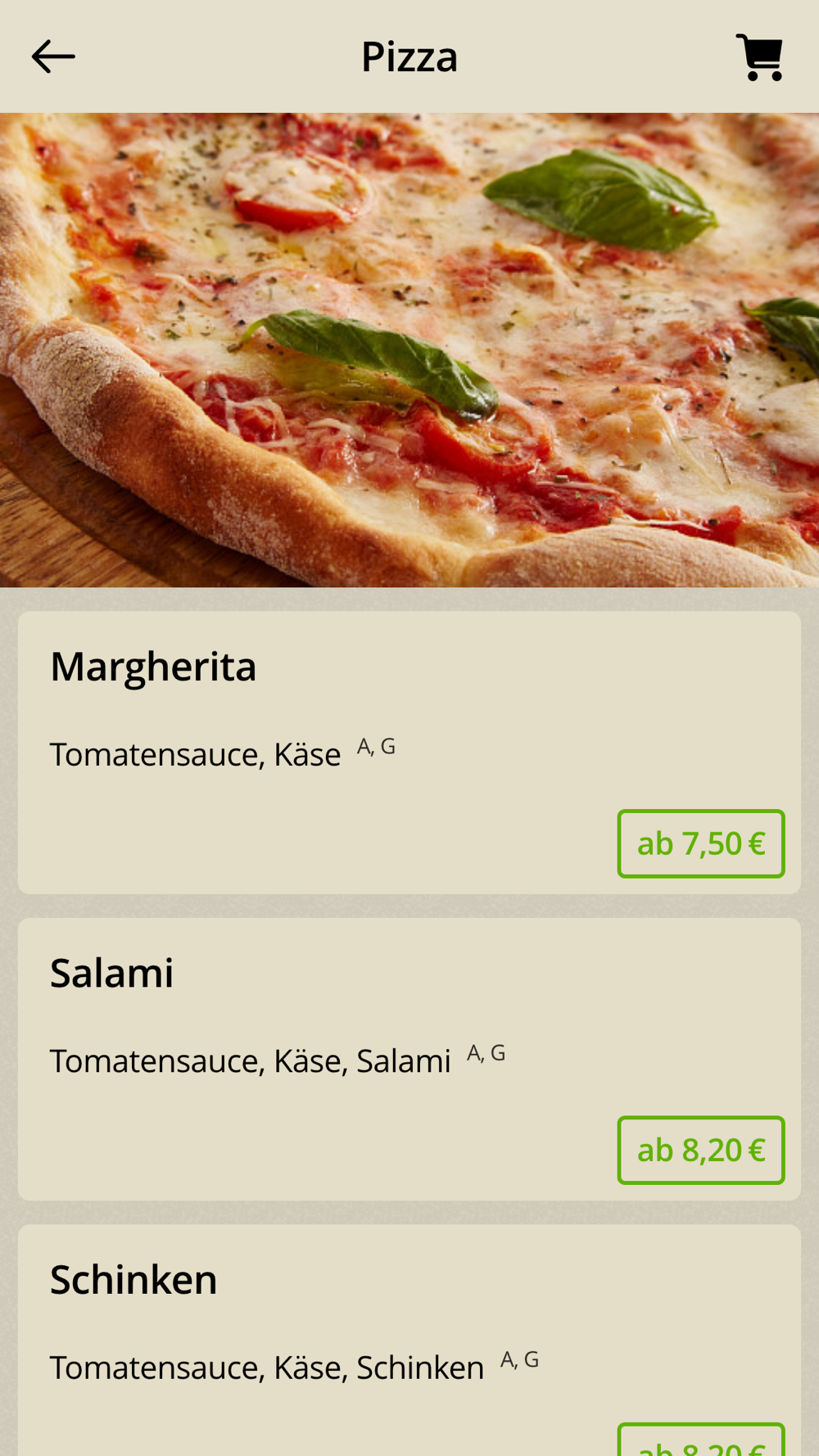Go back using the arrow icon
The image size is (819, 1456).
point(53,57)
